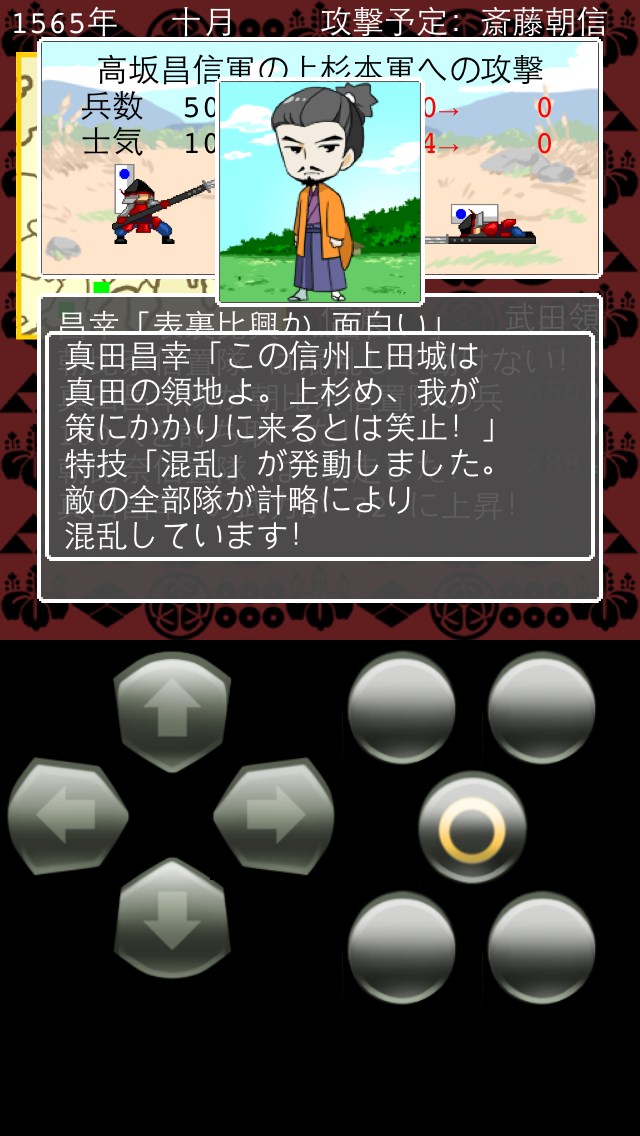The height and width of the screenshot is (1136, 640).
Task: Tap the left arrow on the d-pad
Action: [67, 817]
